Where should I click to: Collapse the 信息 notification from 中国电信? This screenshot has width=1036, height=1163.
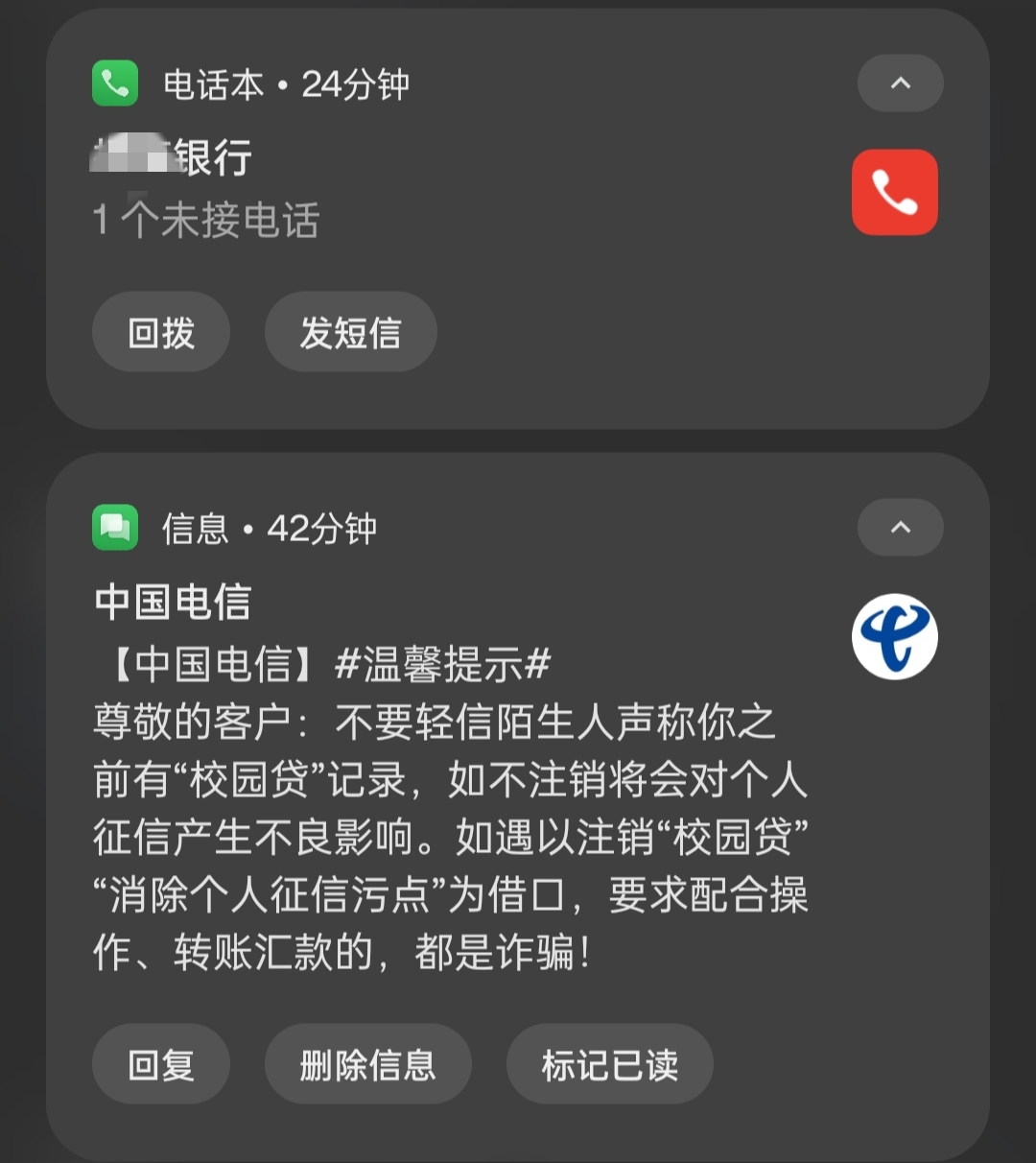pos(900,528)
